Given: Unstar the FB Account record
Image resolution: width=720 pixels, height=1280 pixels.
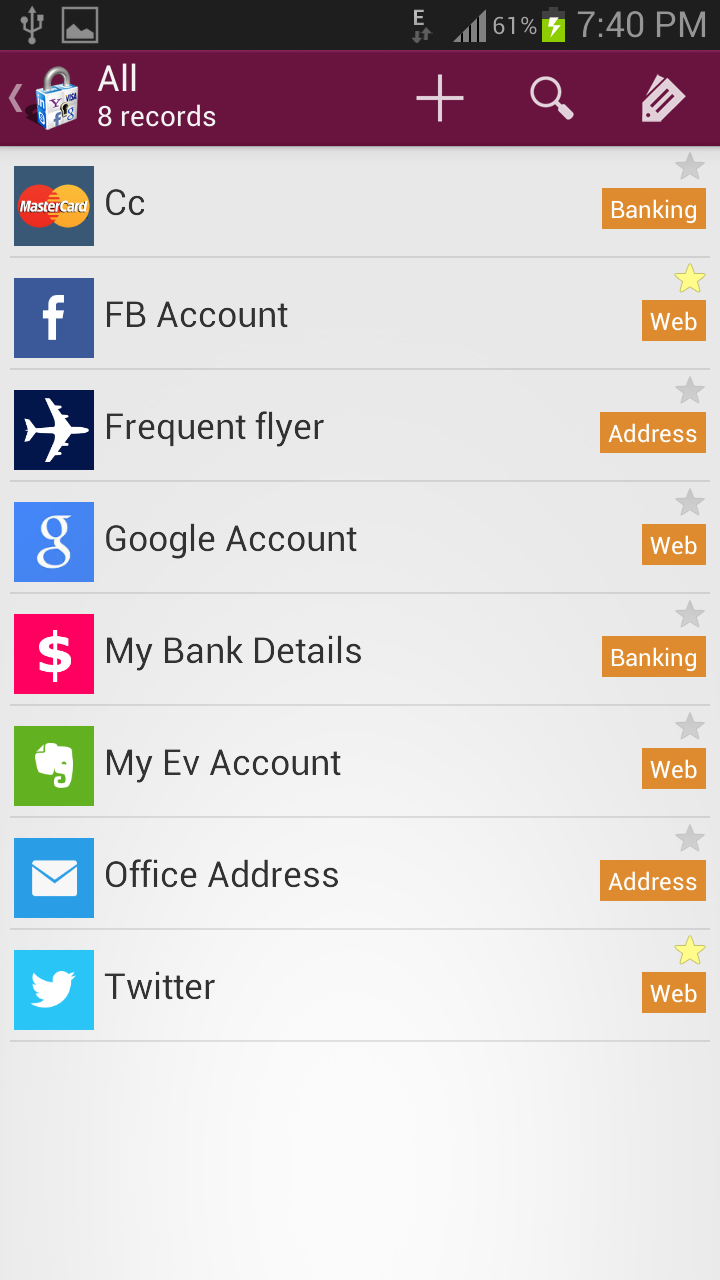Looking at the screenshot, I should click(x=689, y=279).
